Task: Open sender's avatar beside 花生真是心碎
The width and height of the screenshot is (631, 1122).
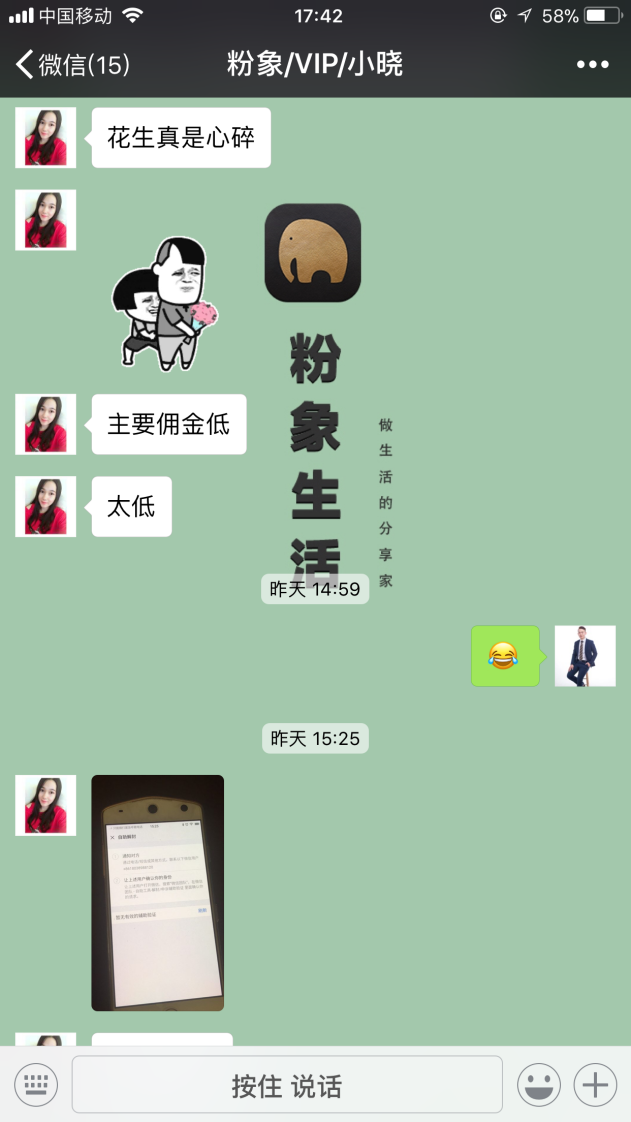Action: click(x=46, y=138)
